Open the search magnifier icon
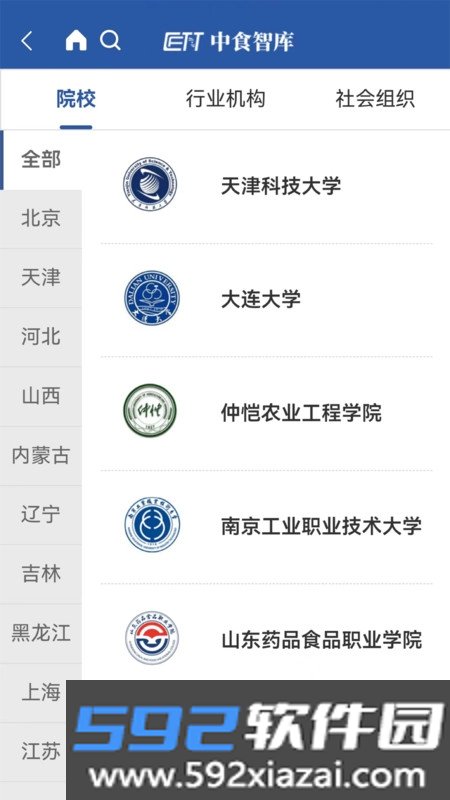Screen dimensions: 450x800 point(110,40)
